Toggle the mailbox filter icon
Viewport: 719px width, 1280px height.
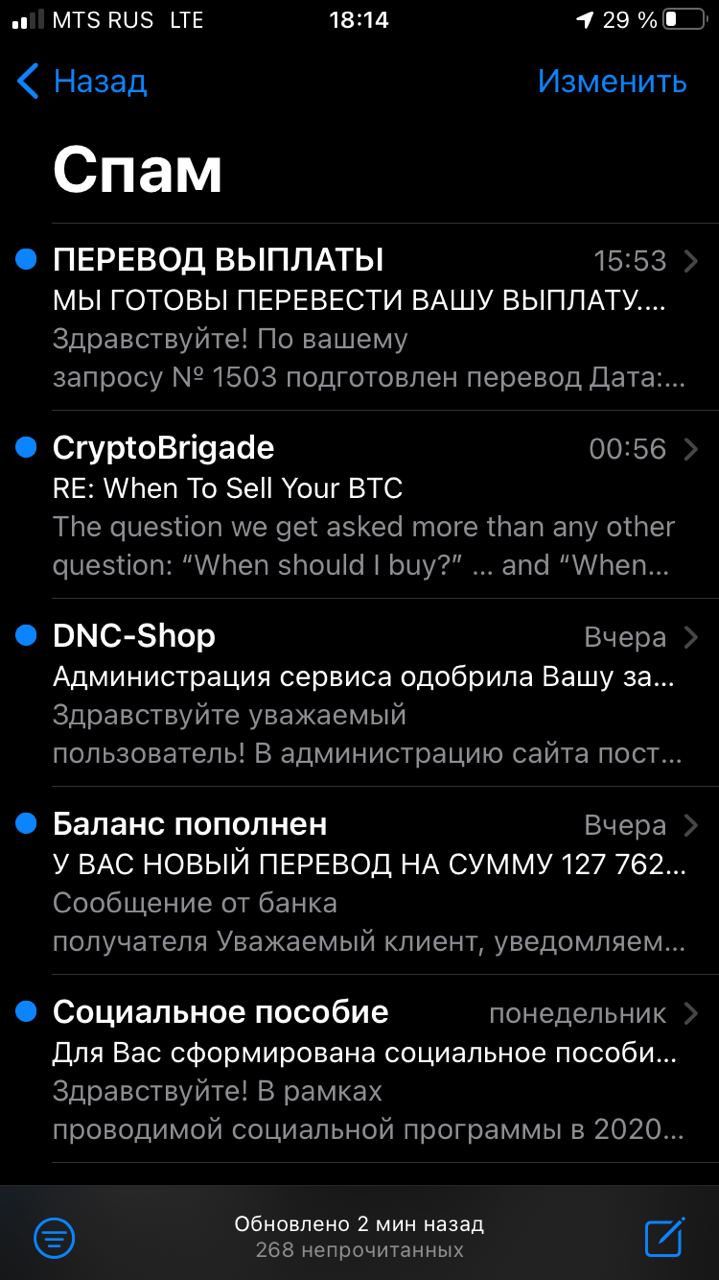tap(54, 1237)
